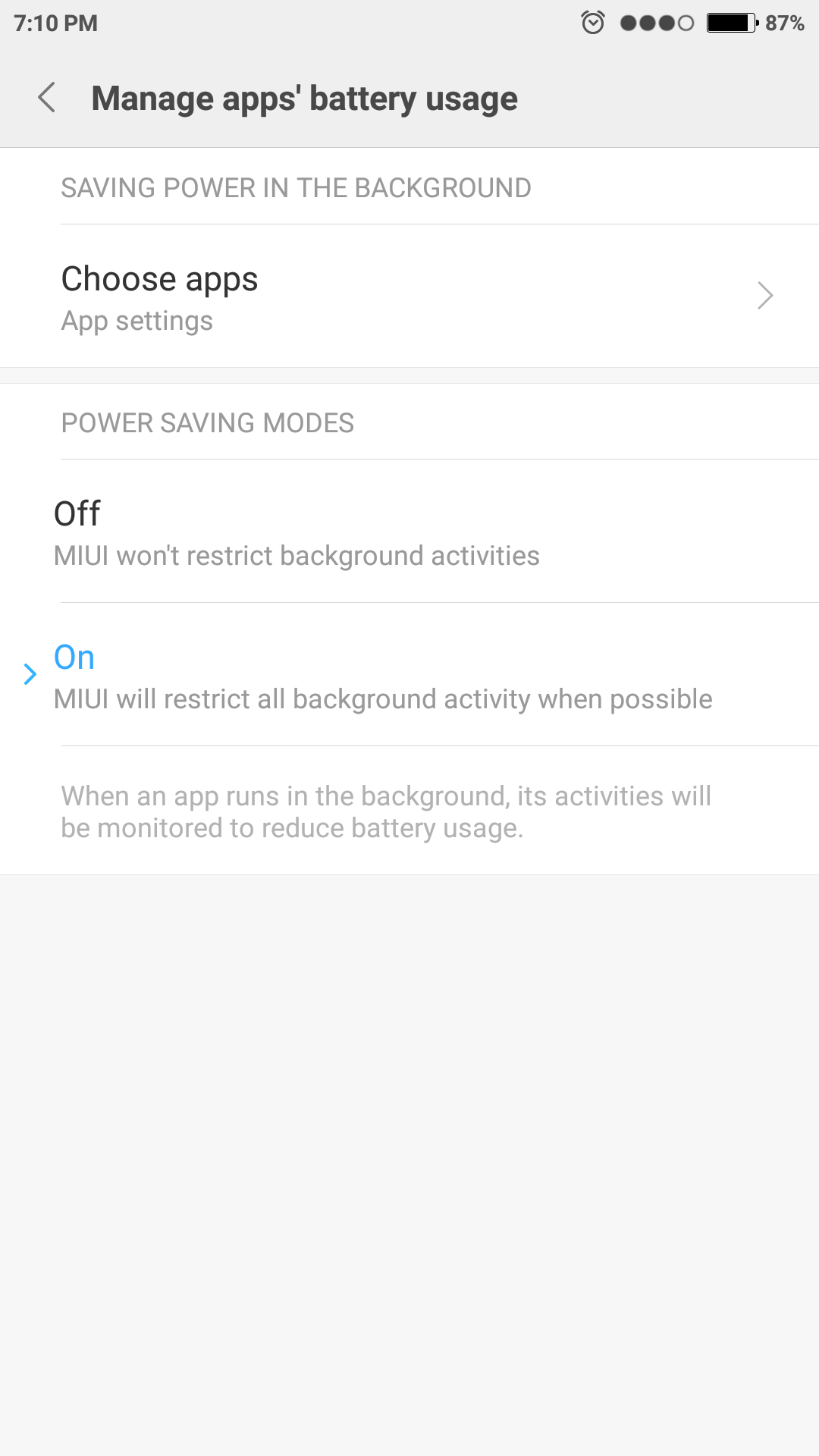Select the On power saving mode
819x1456 pixels.
click(409, 675)
